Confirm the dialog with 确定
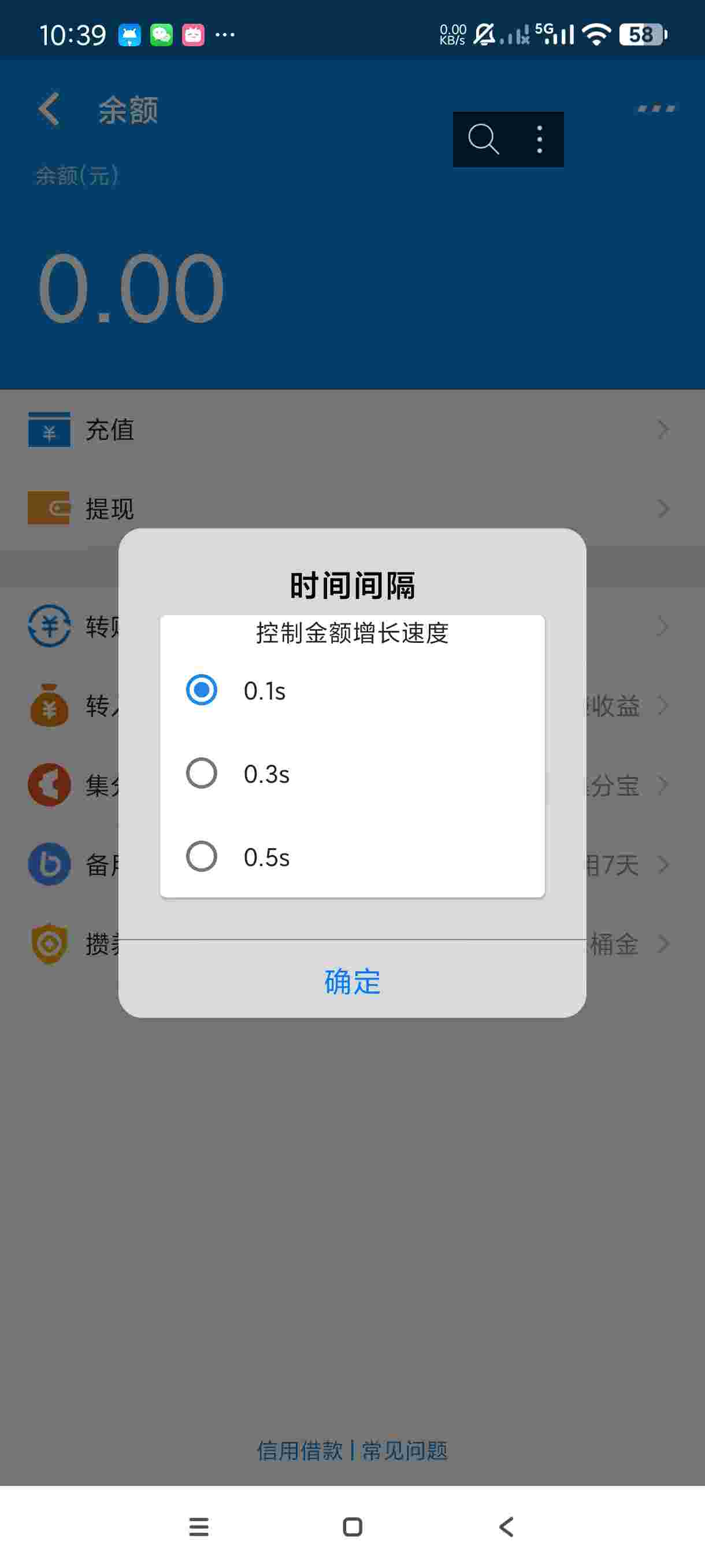Viewport: 705px width, 1568px height. click(352, 981)
